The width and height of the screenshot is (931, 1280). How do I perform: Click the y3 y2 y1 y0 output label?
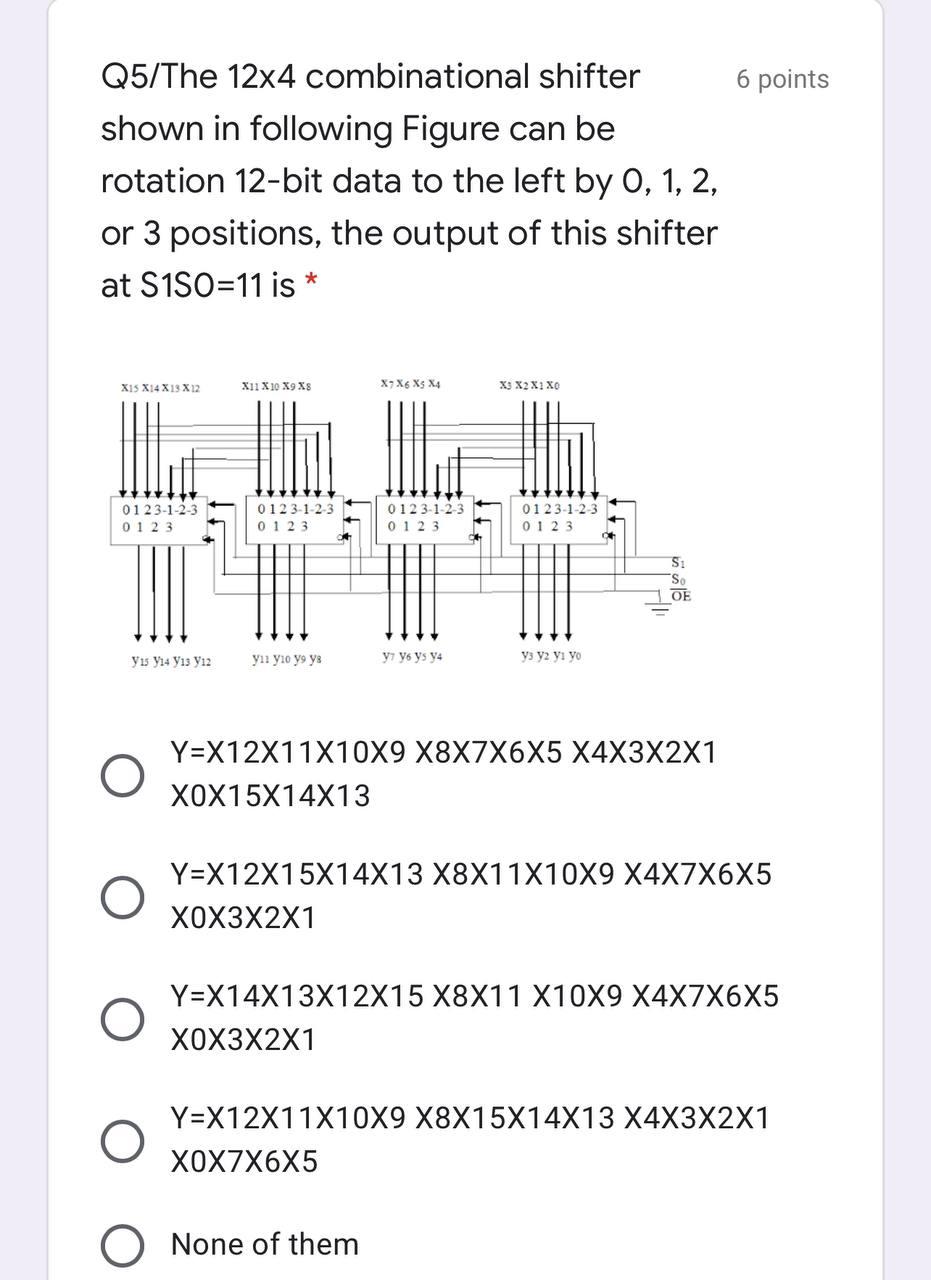point(550,655)
